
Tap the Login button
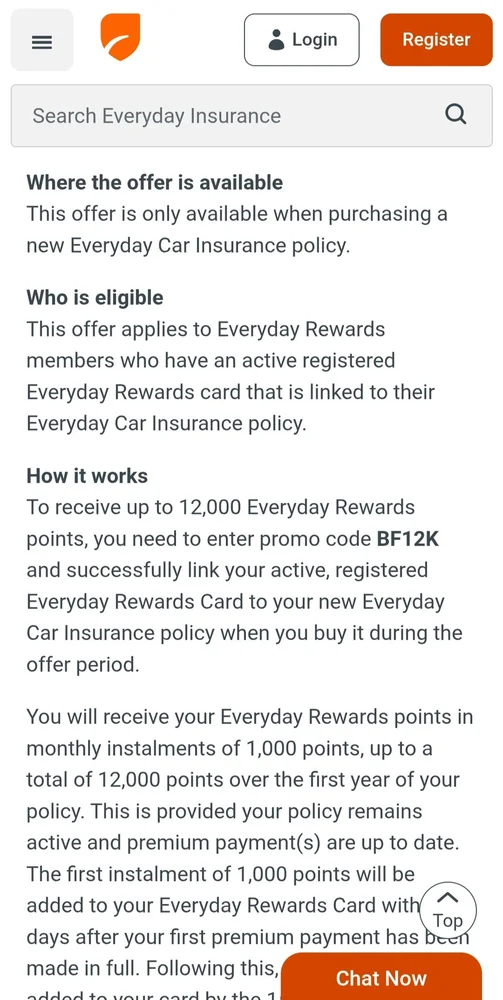tap(302, 40)
